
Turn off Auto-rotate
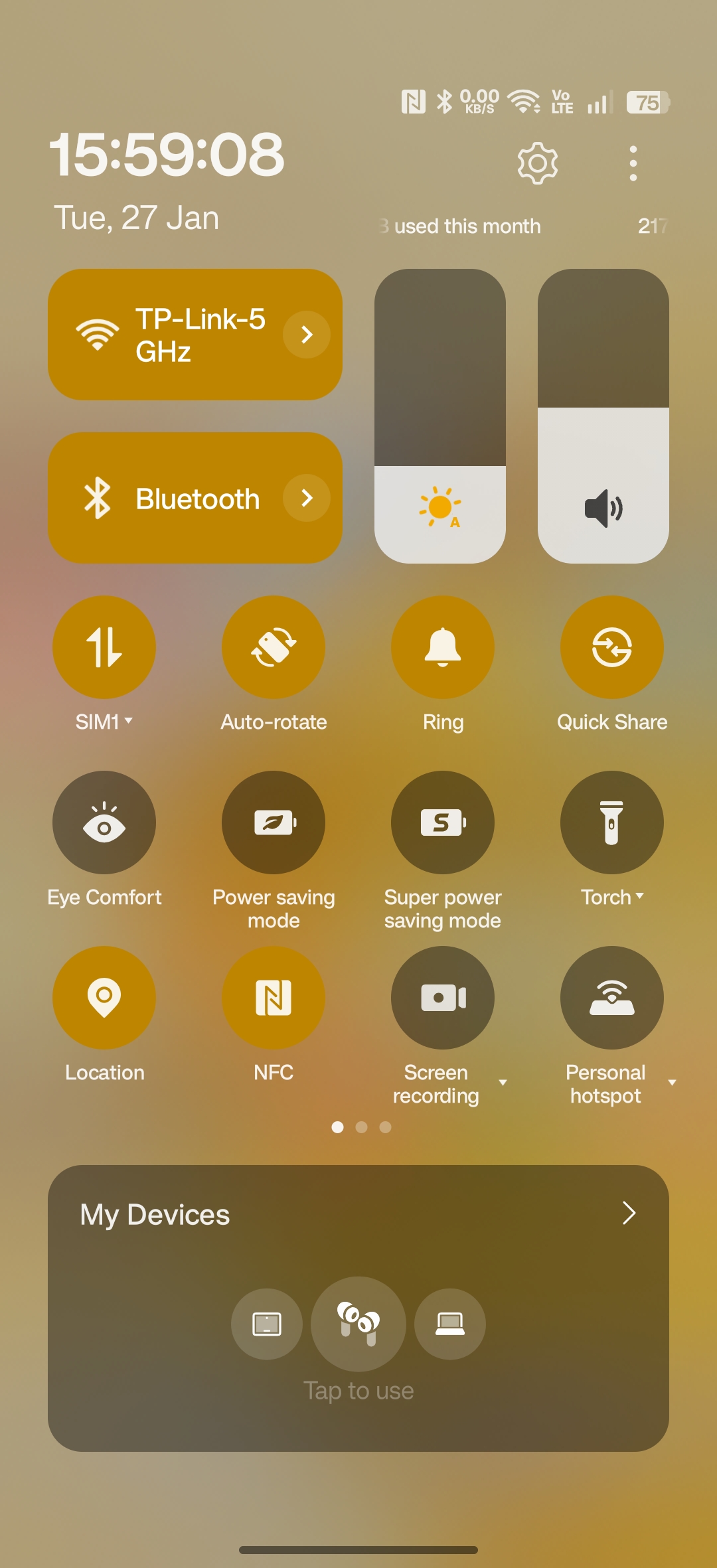(x=274, y=647)
